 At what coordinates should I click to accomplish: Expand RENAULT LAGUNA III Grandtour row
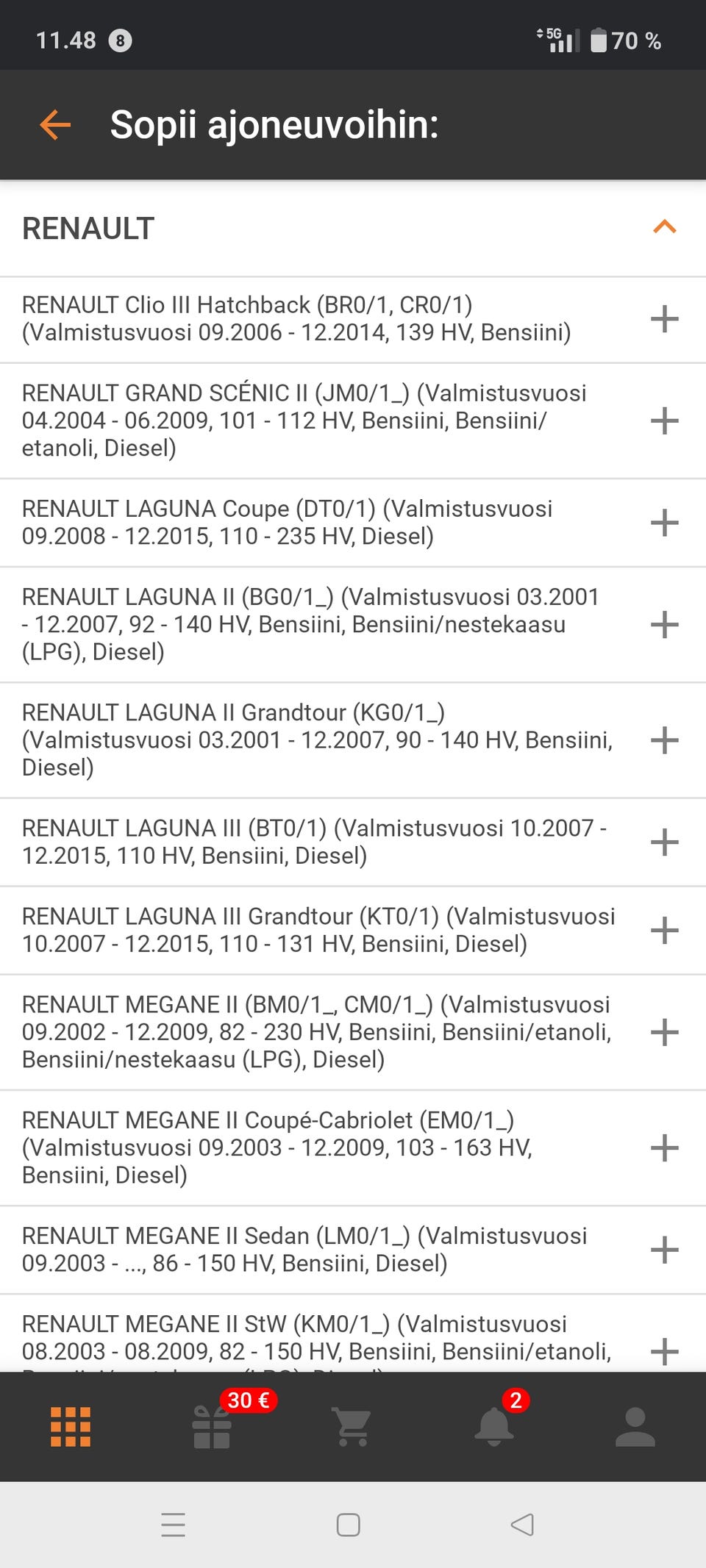664,930
